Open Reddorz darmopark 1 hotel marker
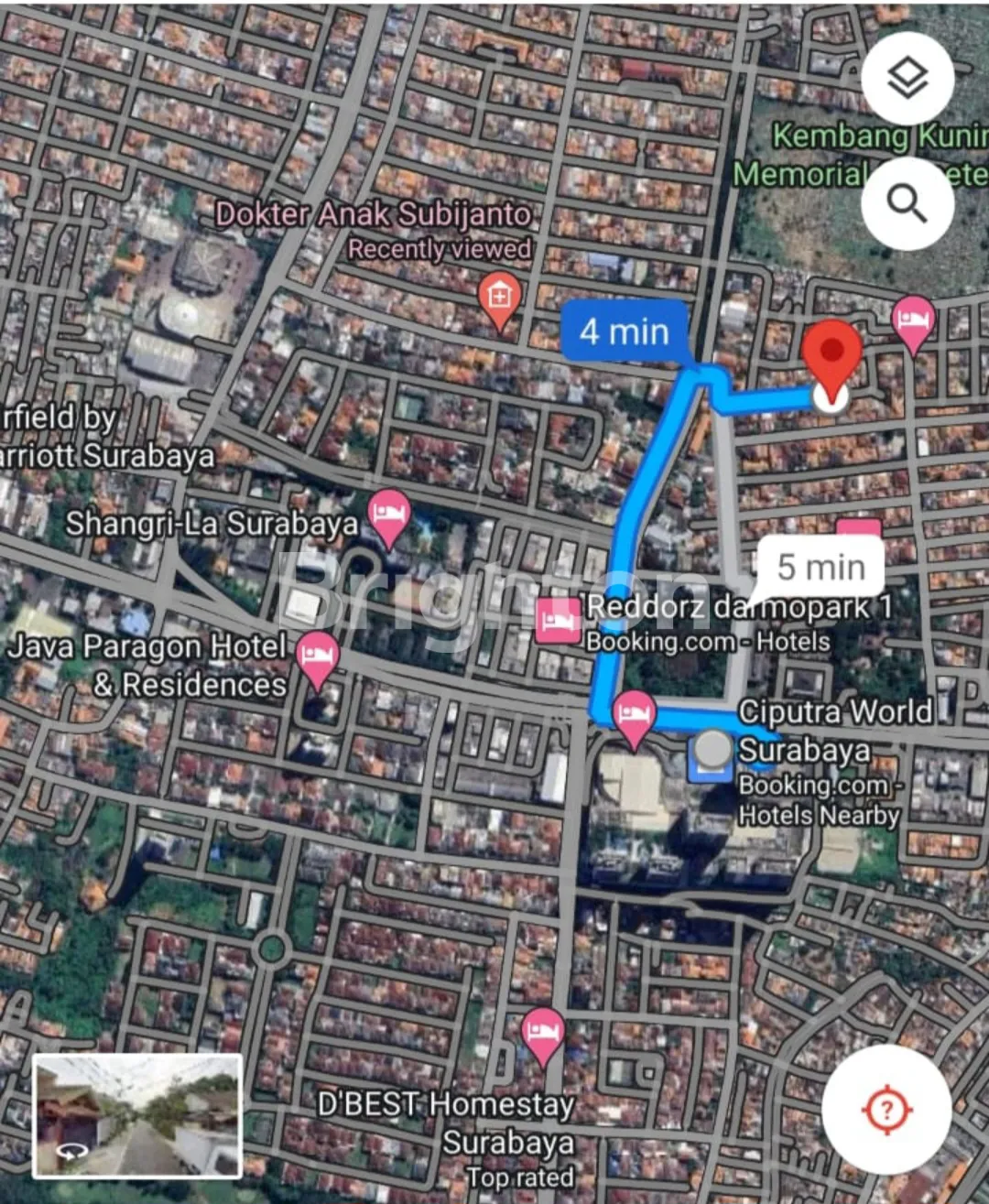This screenshot has width=989, height=1204. tap(559, 620)
